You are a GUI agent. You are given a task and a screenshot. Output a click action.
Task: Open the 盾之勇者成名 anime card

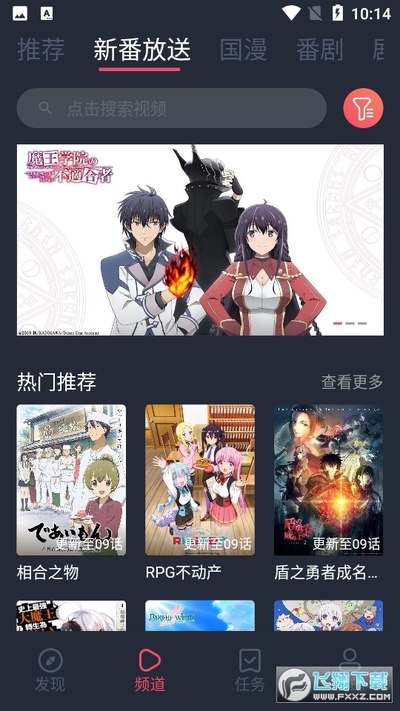pyautogui.click(x=328, y=493)
